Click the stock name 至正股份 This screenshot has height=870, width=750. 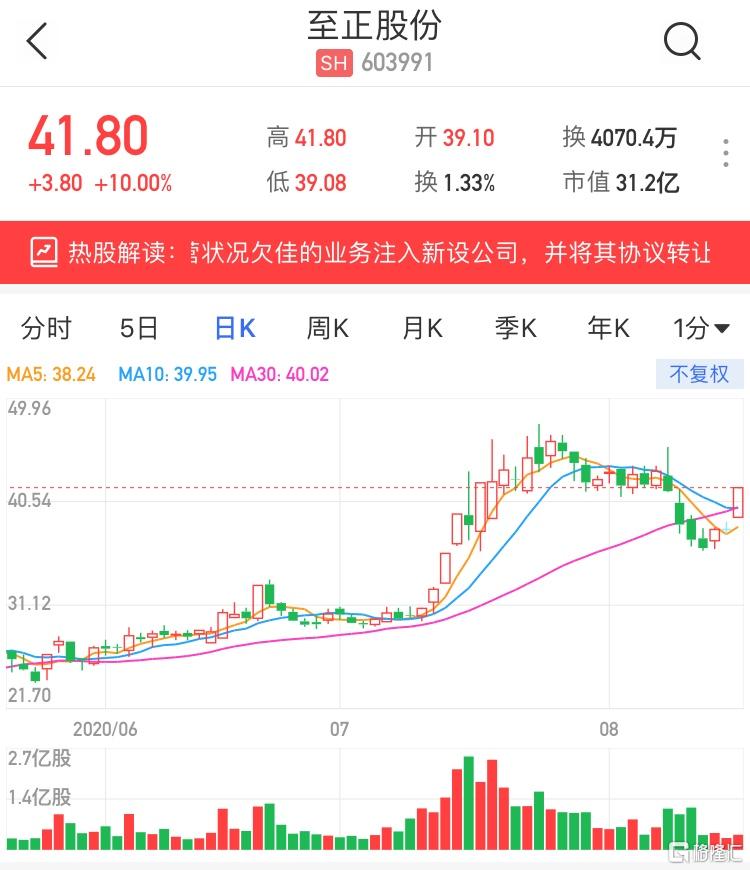(375, 30)
